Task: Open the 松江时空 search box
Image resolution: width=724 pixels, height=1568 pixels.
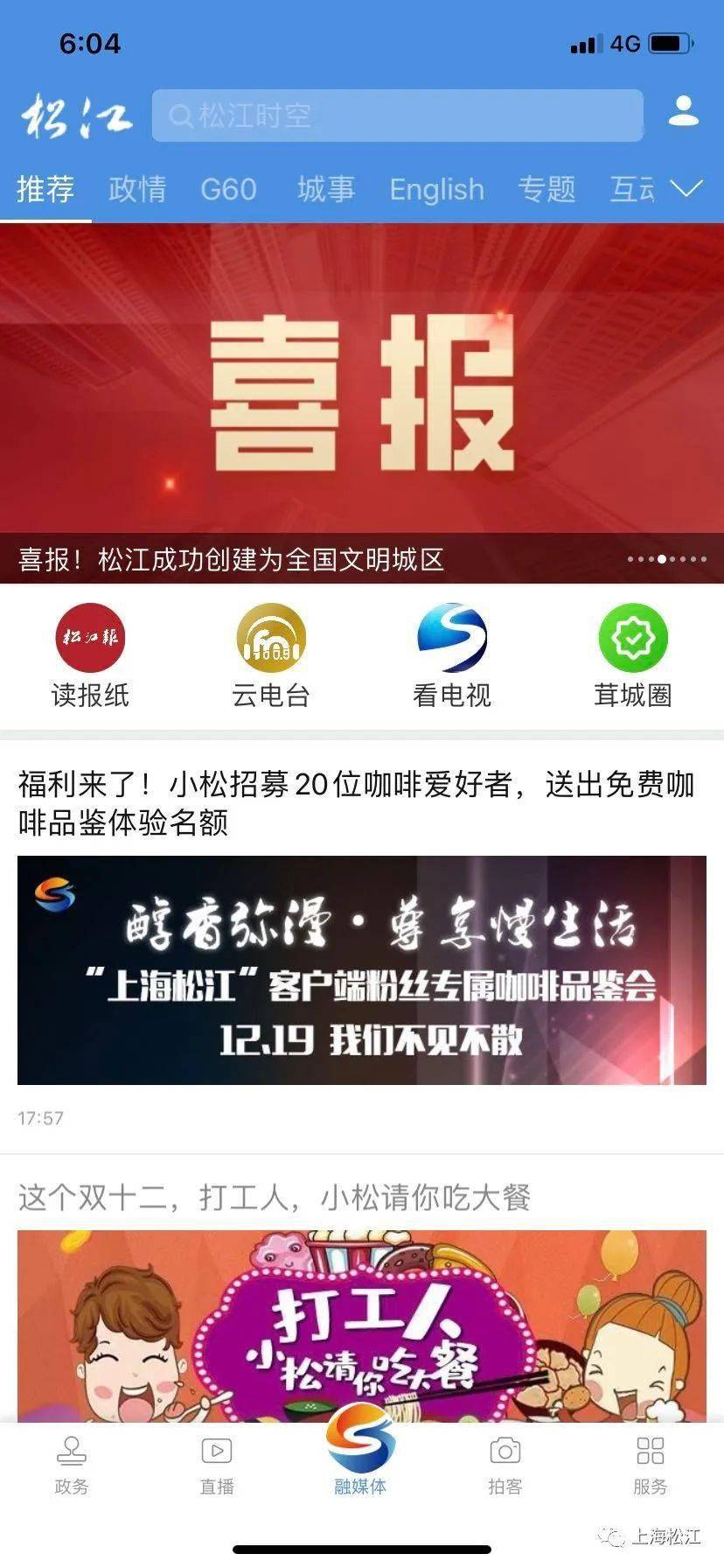Action: pos(398,115)
